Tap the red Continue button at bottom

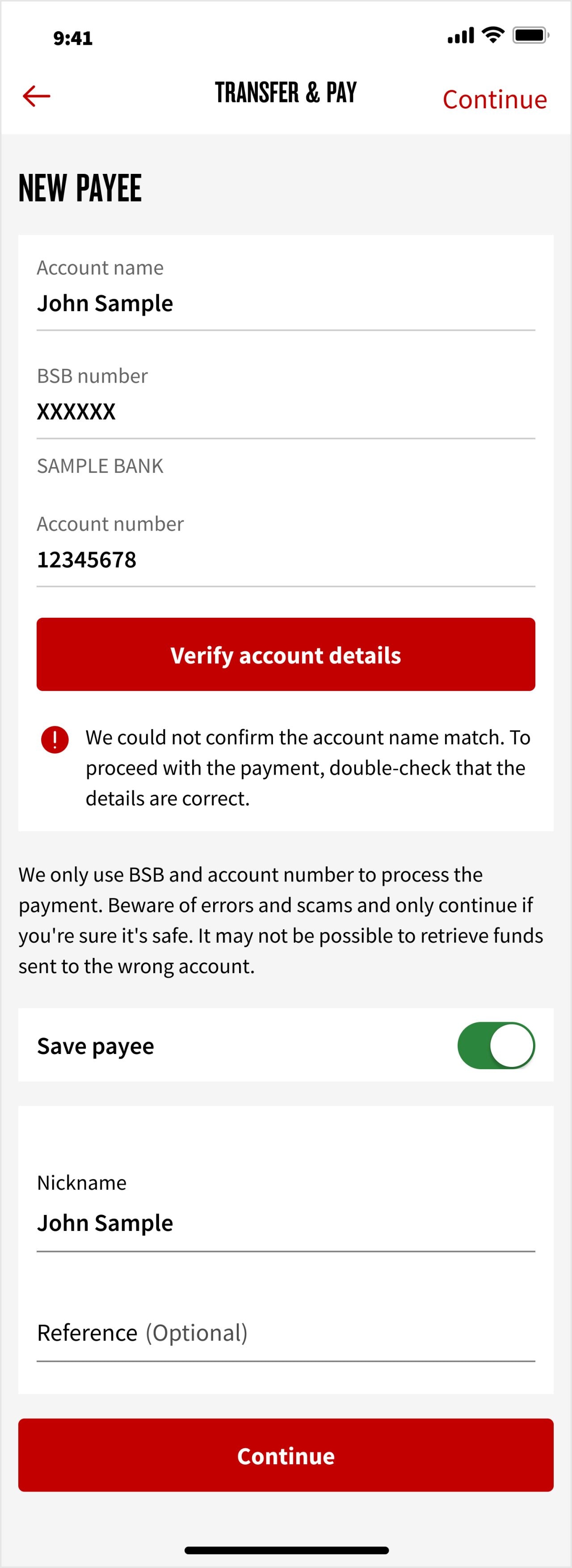[x=286, y=1455]
